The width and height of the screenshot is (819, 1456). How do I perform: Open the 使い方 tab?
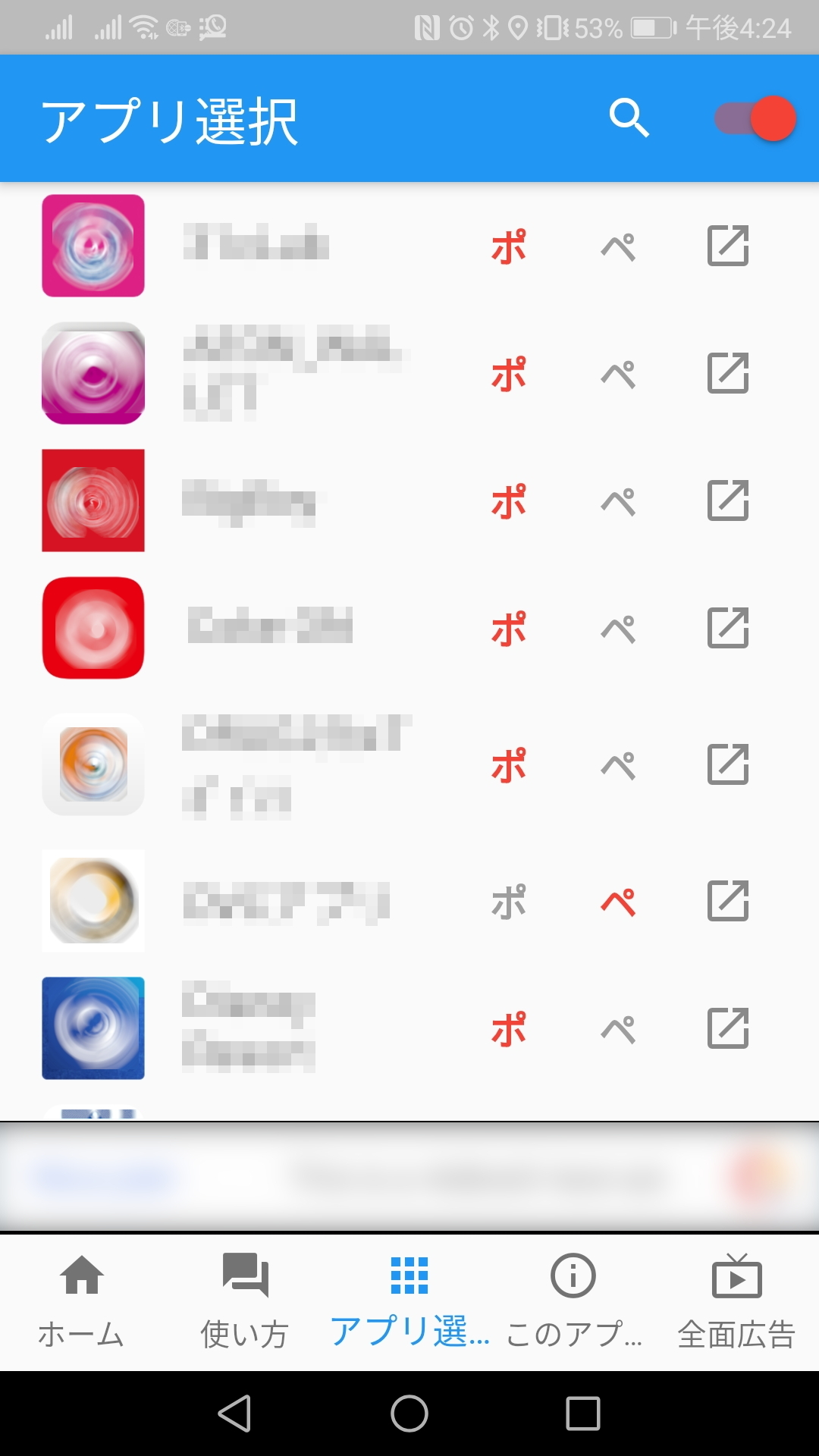click(x=245, y=1301)
